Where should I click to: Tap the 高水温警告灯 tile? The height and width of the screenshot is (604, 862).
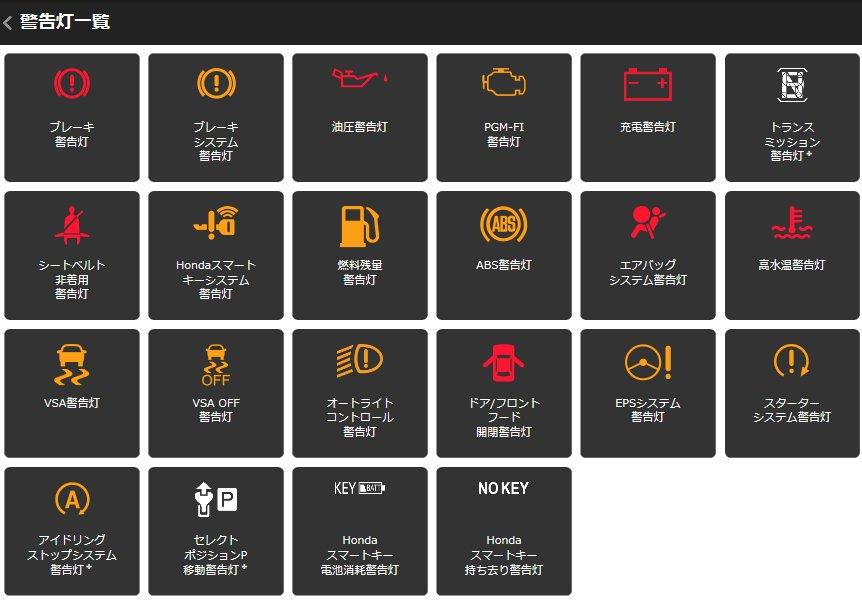point(792,255)
